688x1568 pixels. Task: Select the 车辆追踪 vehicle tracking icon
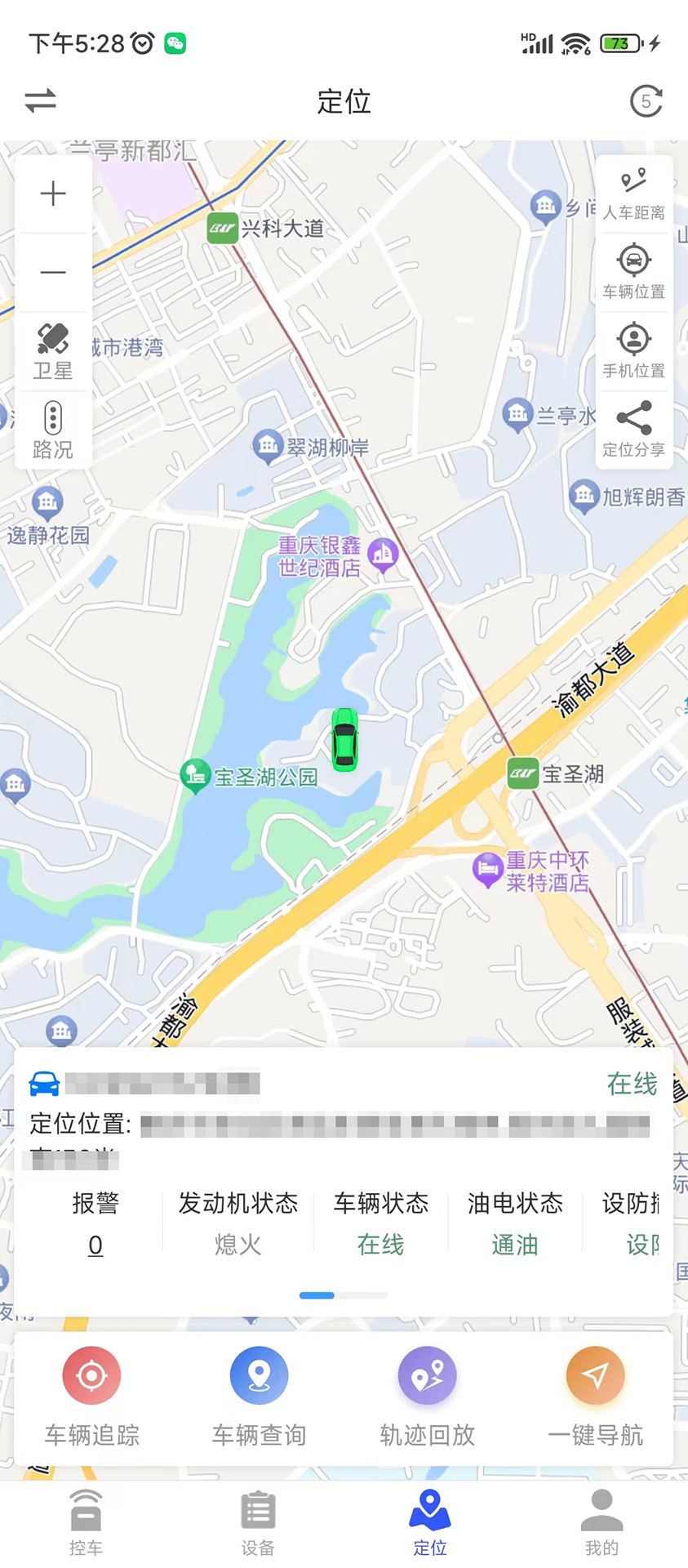(x=91, y=1376)
